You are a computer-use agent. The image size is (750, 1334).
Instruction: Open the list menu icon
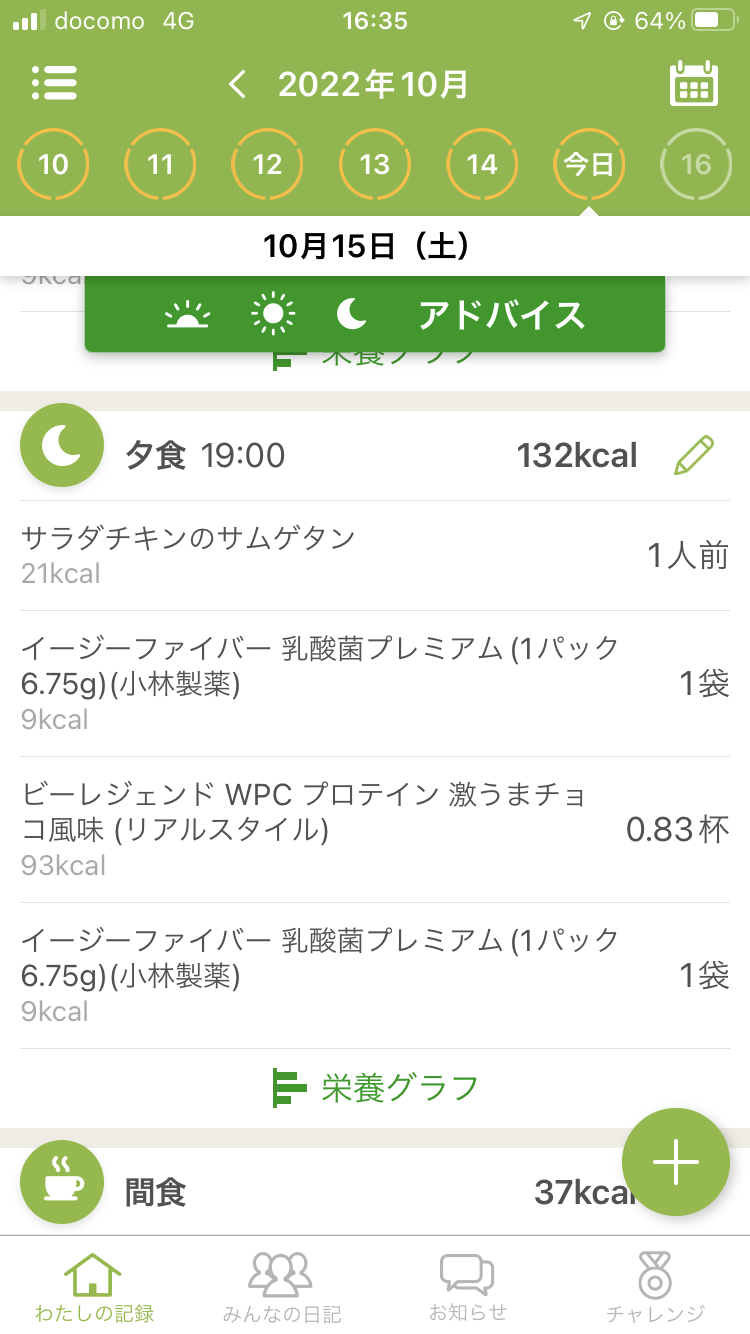[x=54, y=84]
